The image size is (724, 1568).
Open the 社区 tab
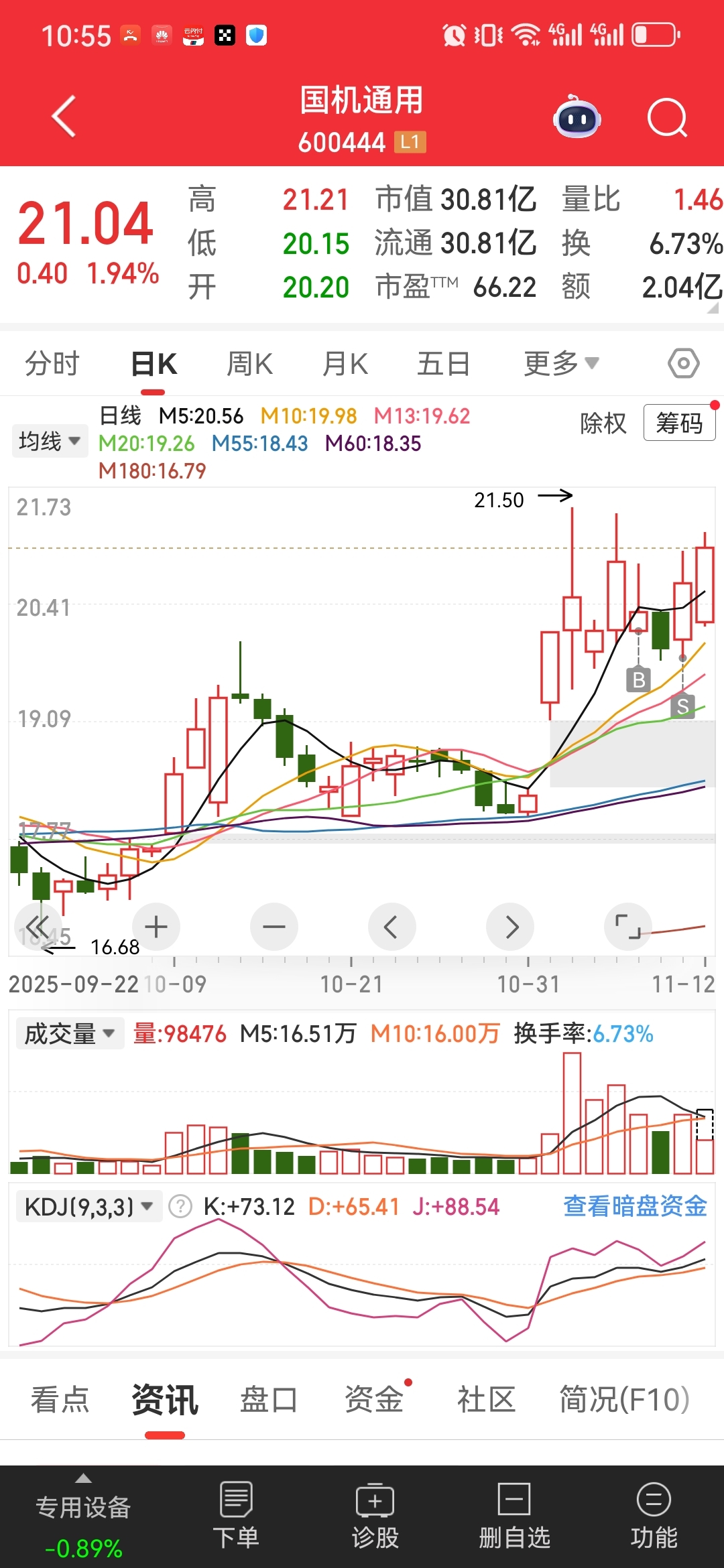pyautogui.click(x=486, y=1399)
